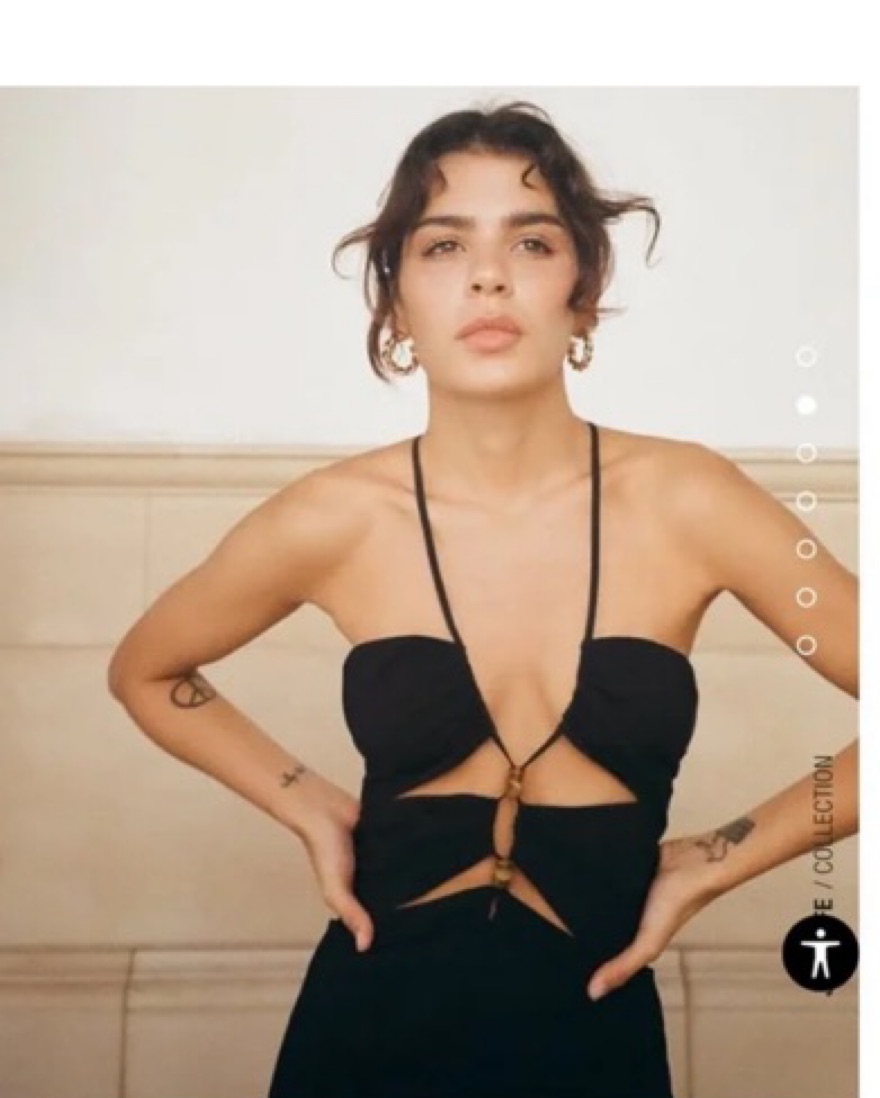The width and height of the screenshot is (880, 1098).
Task: Select the third carousel indicator dot
Action: coord(806,453)
